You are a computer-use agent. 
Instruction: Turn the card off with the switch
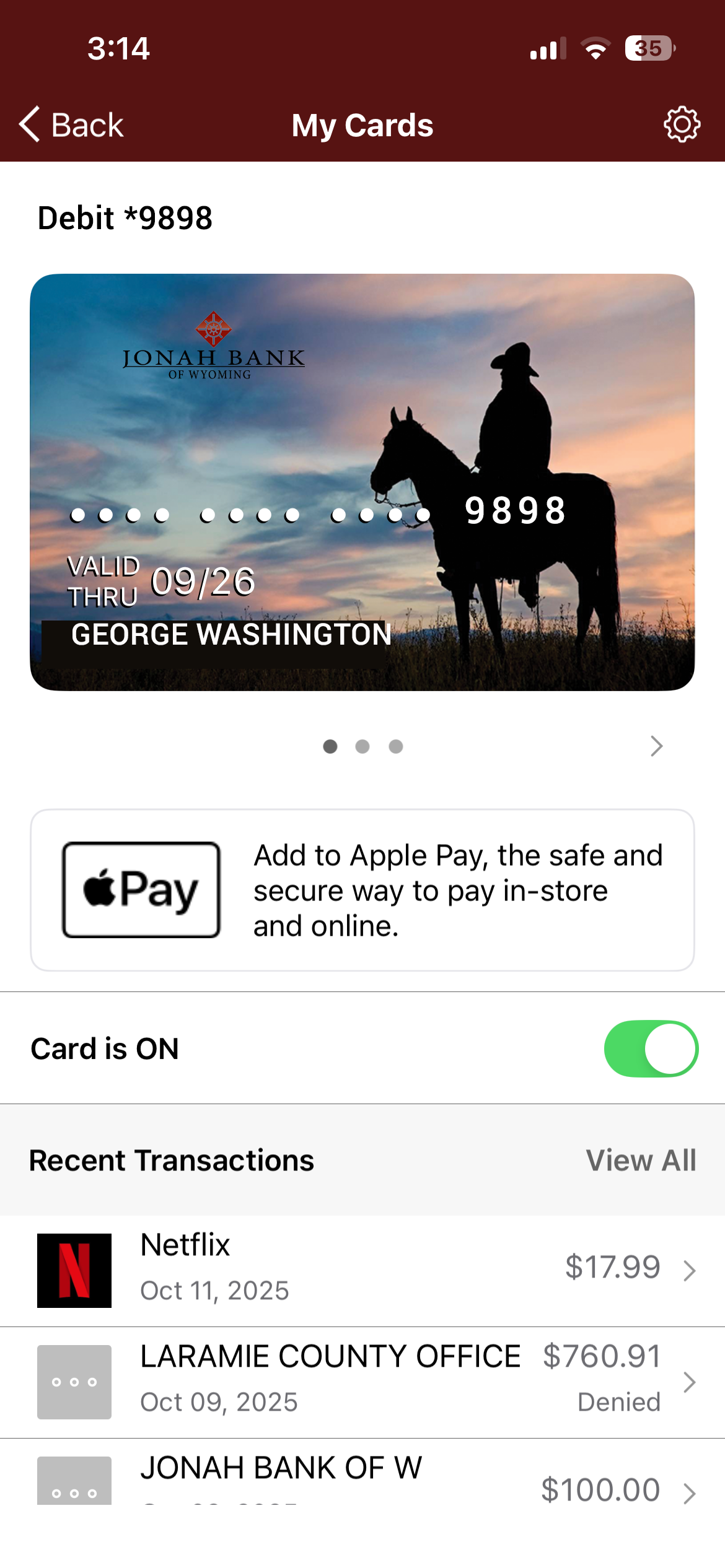[651, 1048]
